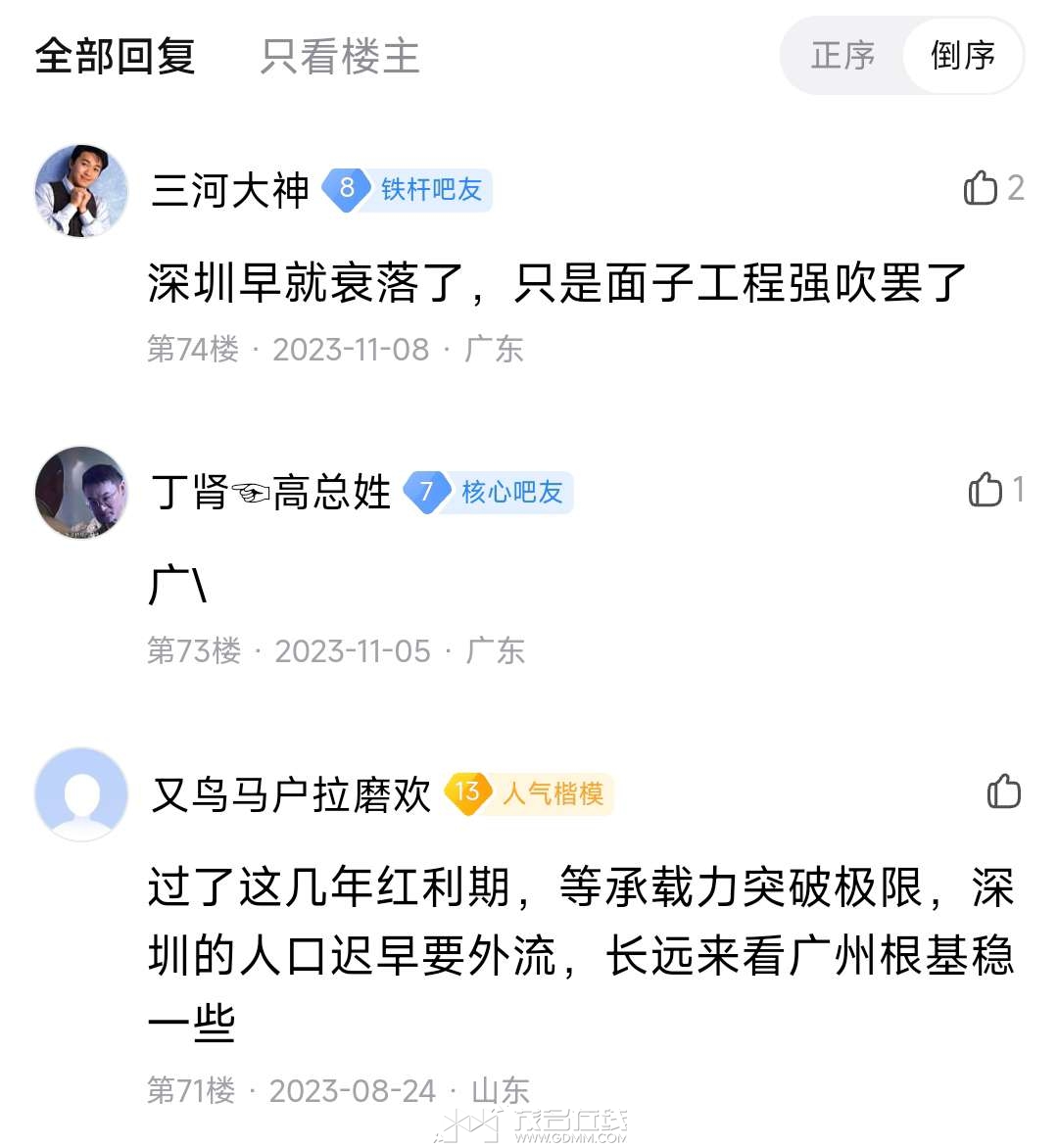Tap the 人气楷模 level badge

pos(529,792)
